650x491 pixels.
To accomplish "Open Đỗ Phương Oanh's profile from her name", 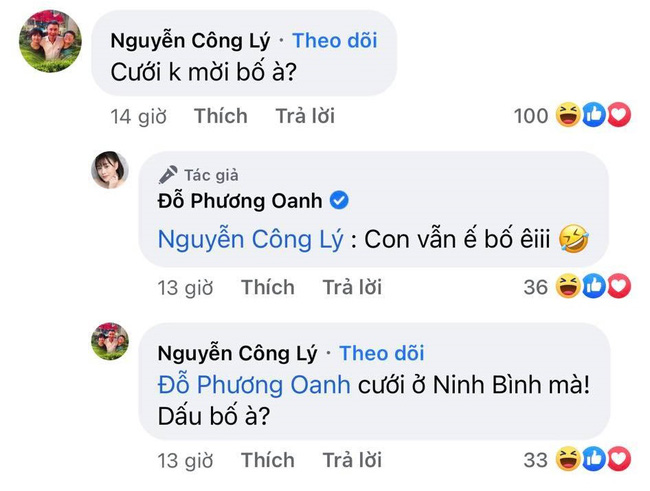I will click(x=240, y=201).
